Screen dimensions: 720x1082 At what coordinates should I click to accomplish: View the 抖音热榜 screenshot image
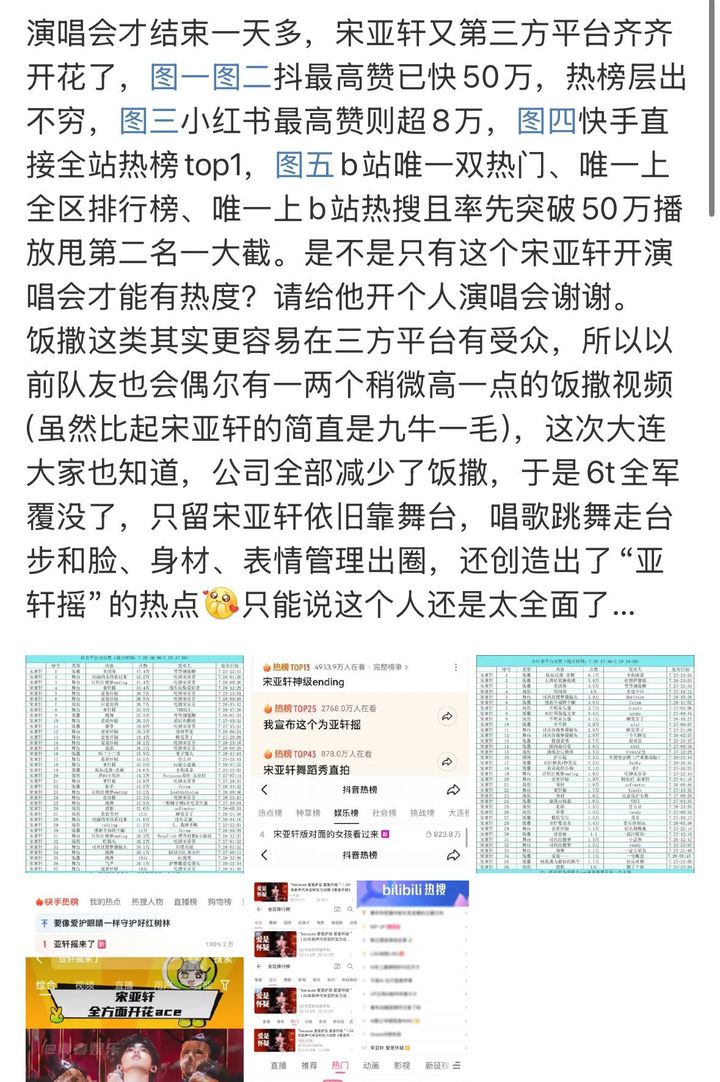pos(358,764)
